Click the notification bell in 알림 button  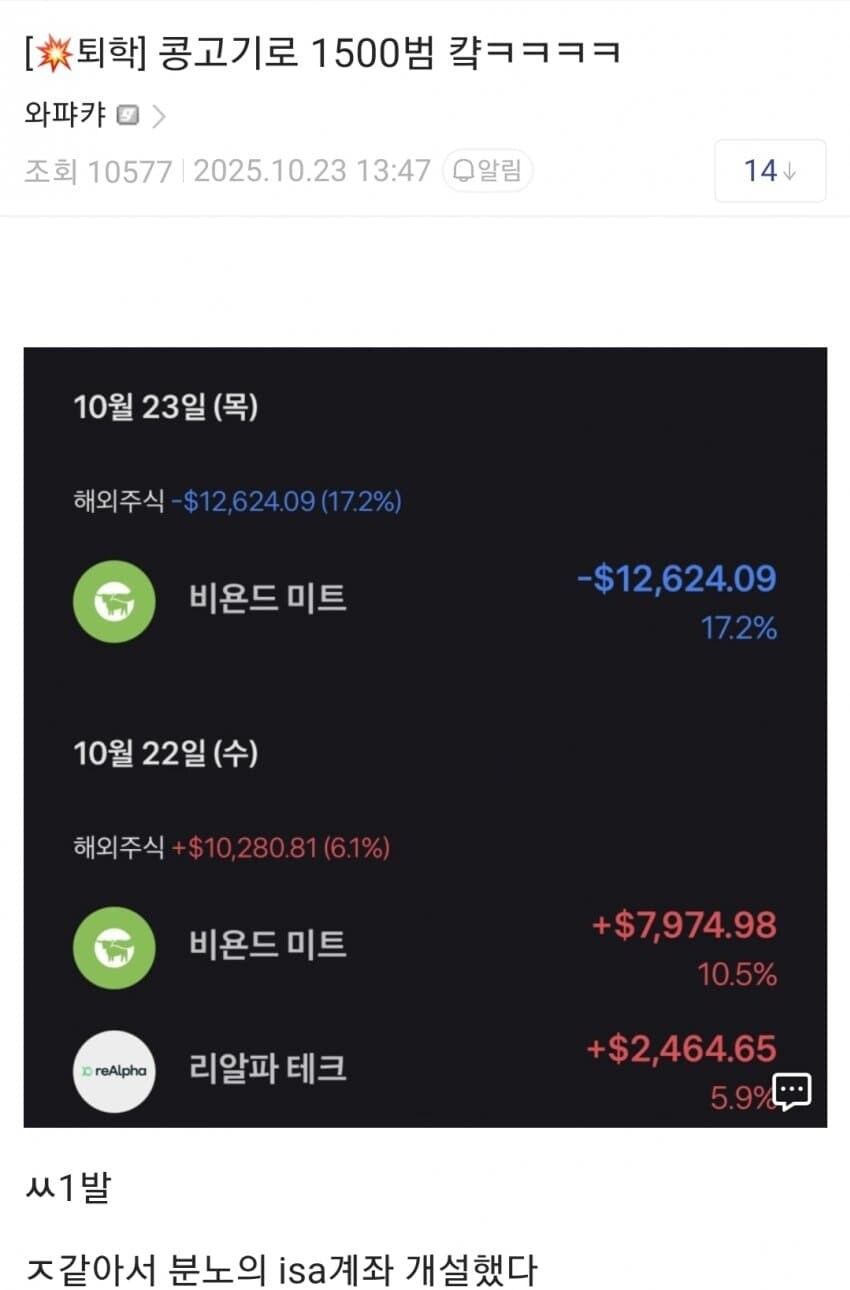tap(462, 170)
